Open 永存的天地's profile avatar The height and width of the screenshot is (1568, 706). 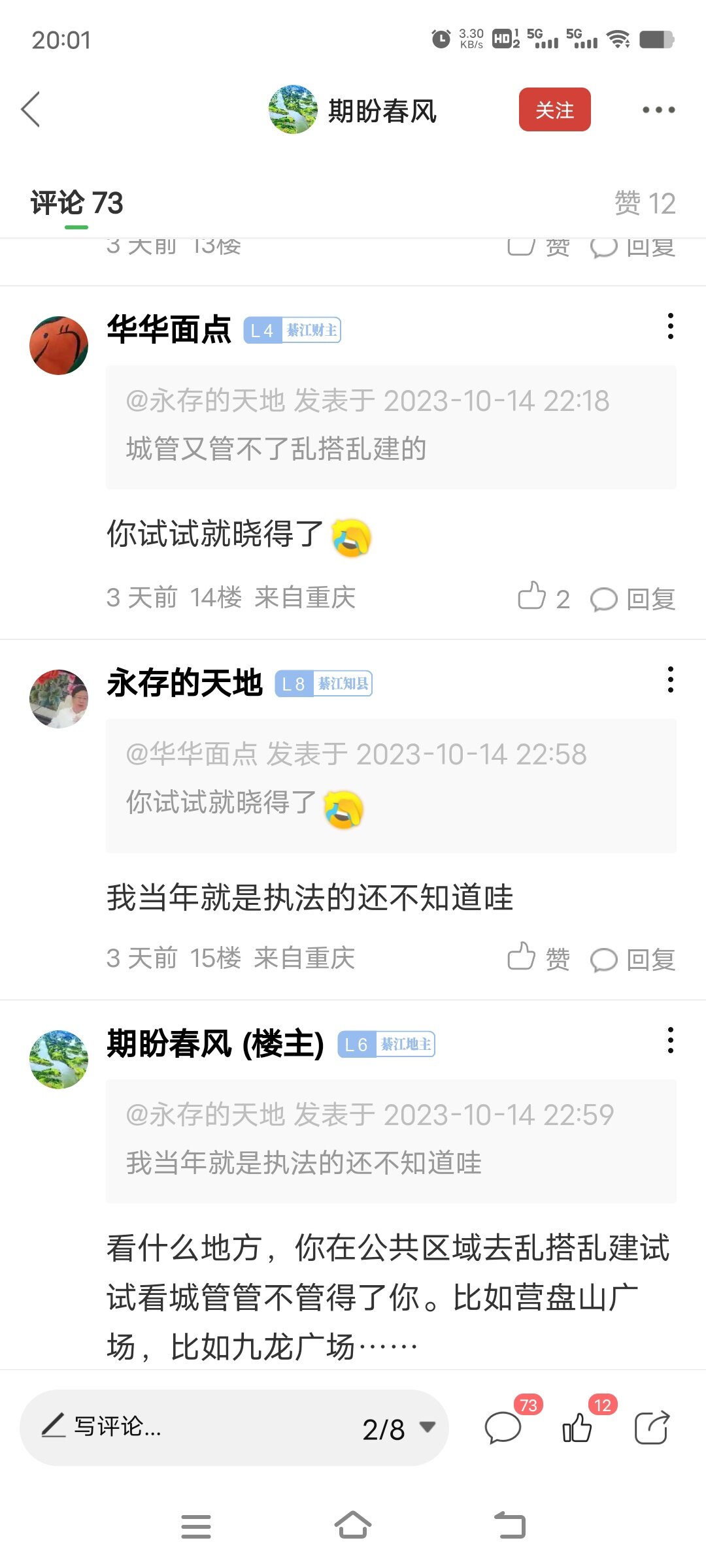[x=59, y=699]
